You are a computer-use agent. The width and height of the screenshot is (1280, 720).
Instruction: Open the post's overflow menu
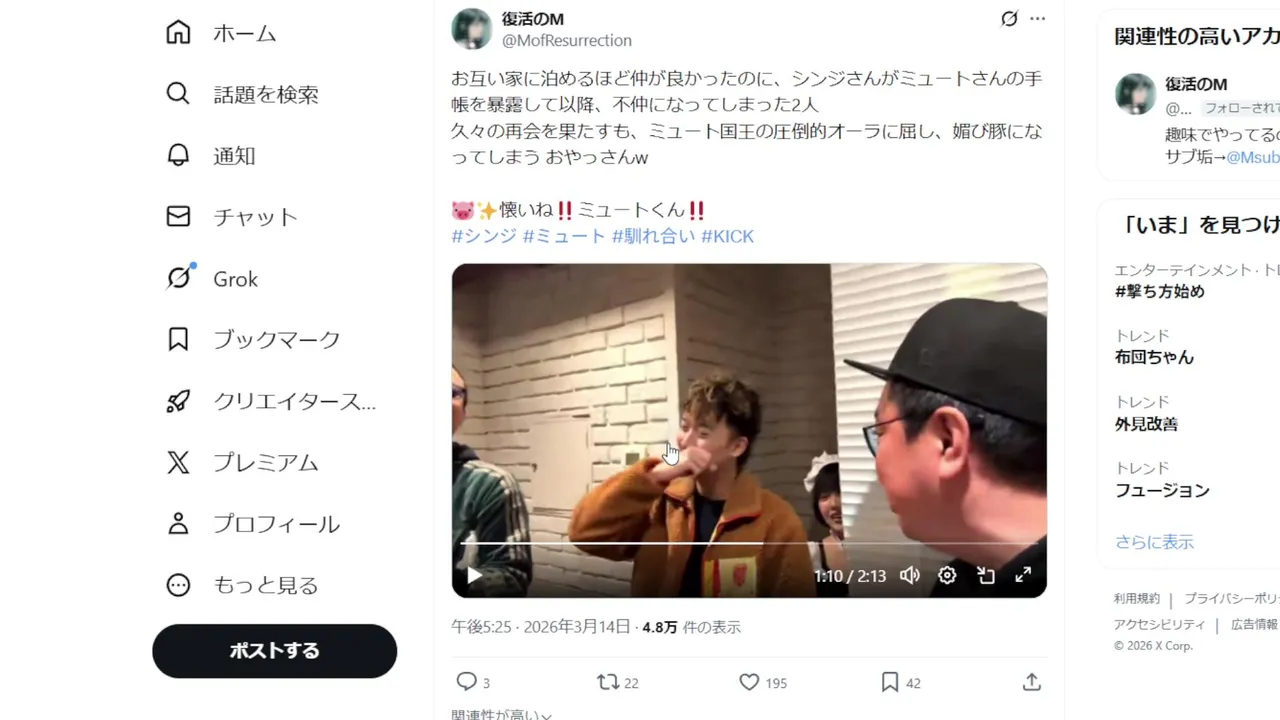coord(1037,19)
